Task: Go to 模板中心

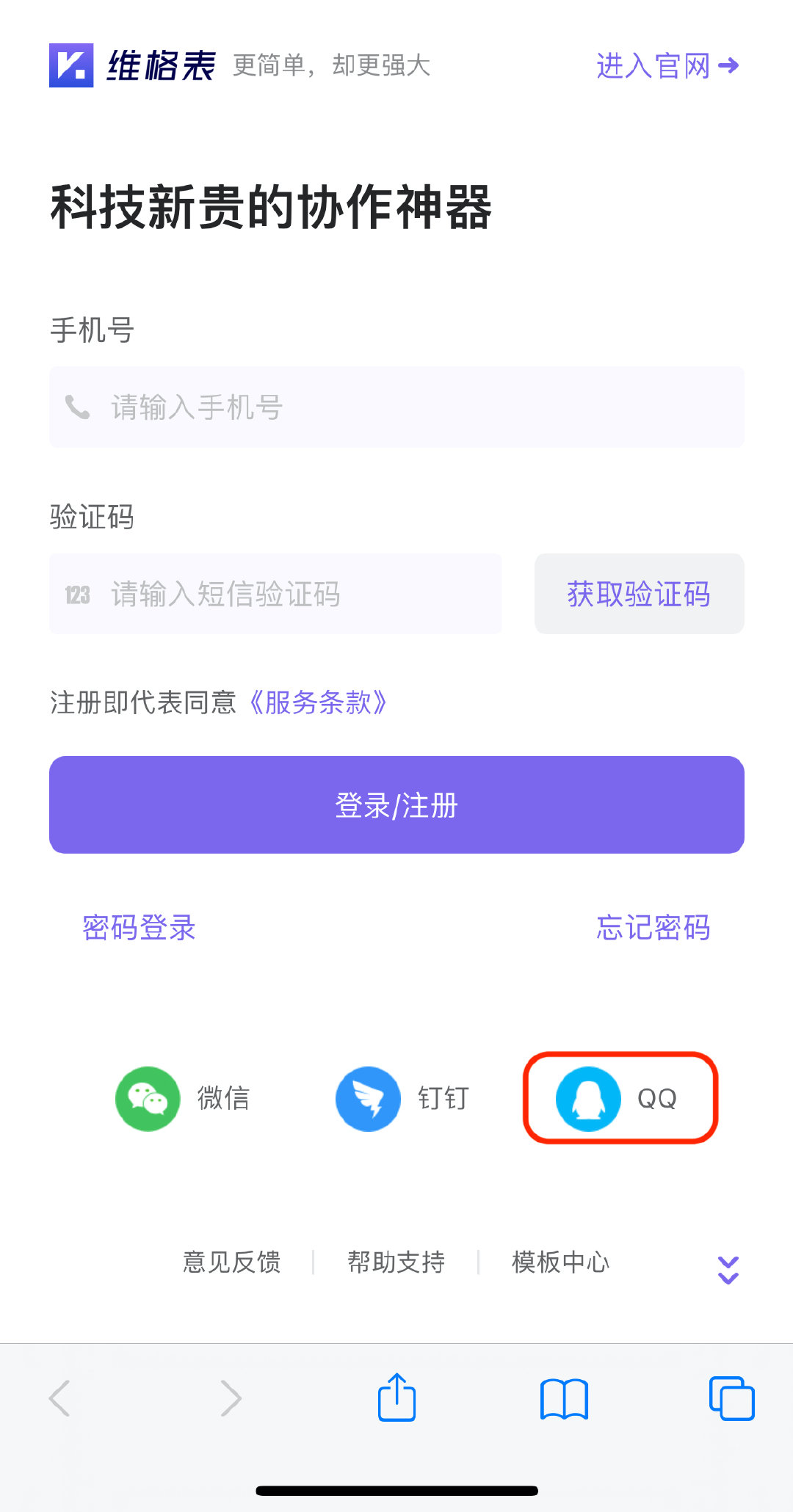Action: [x=560, y=1262]
